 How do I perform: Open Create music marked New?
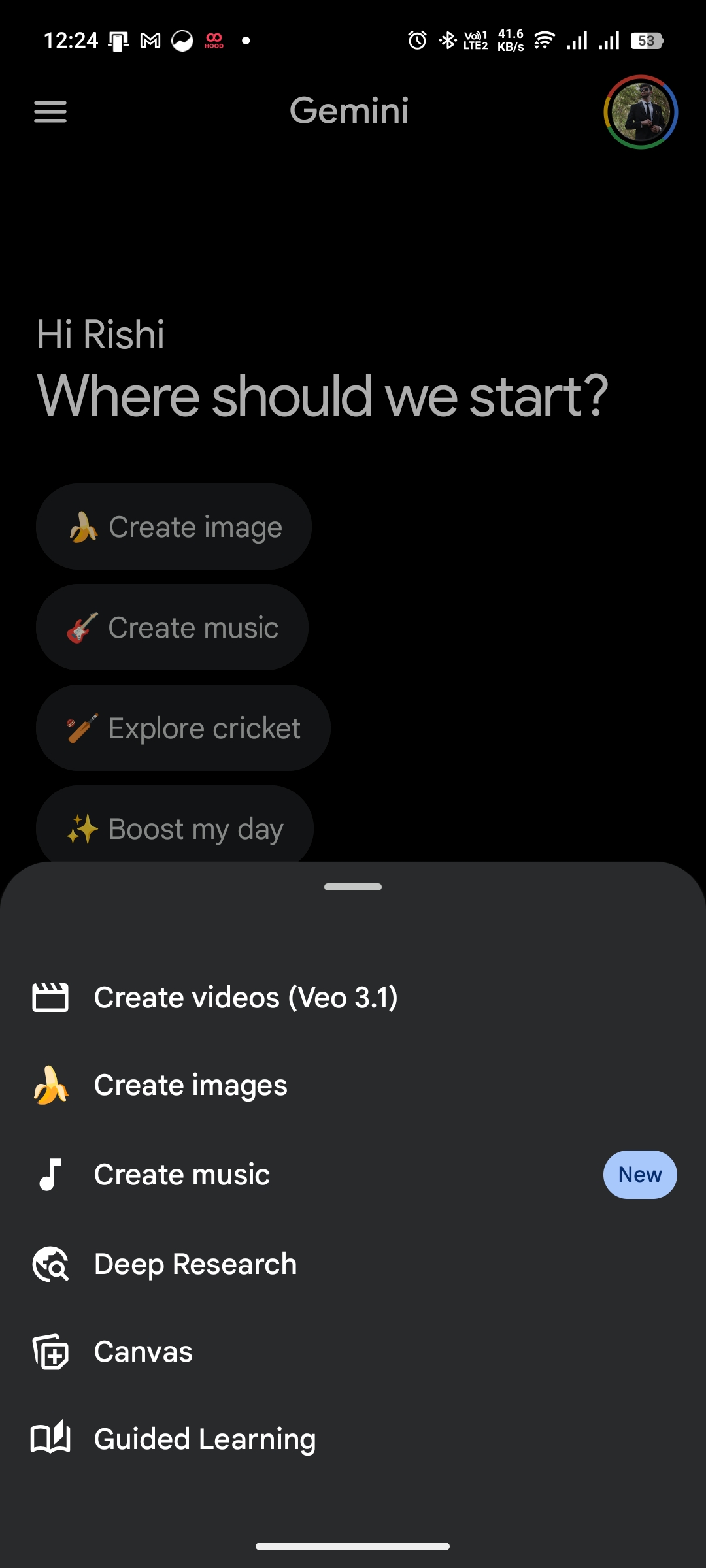pyautogui.click(x=182, y=1175)
